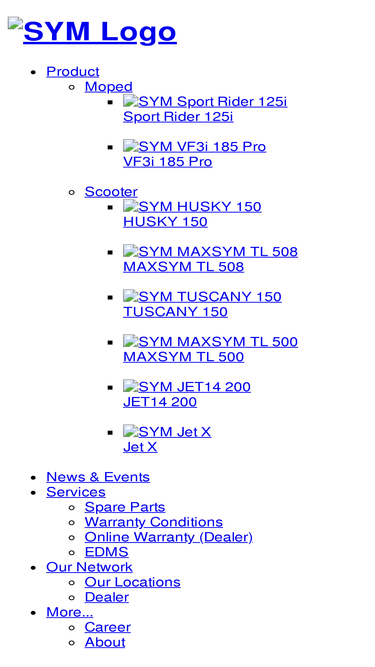Open the EDMS link
This screenshot has width=375, height=667.
click(x=106, y=552)
